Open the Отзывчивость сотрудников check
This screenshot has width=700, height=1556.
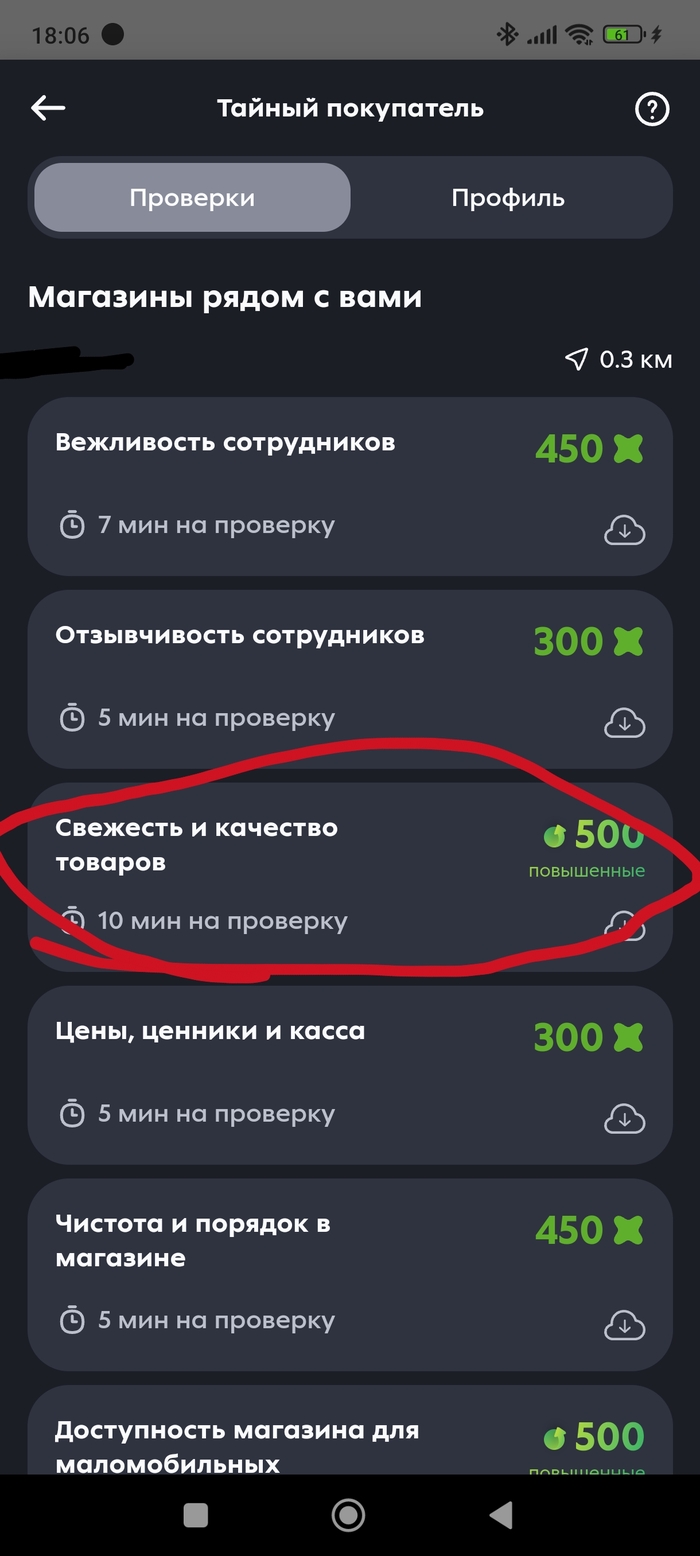[x=240, y=635]
